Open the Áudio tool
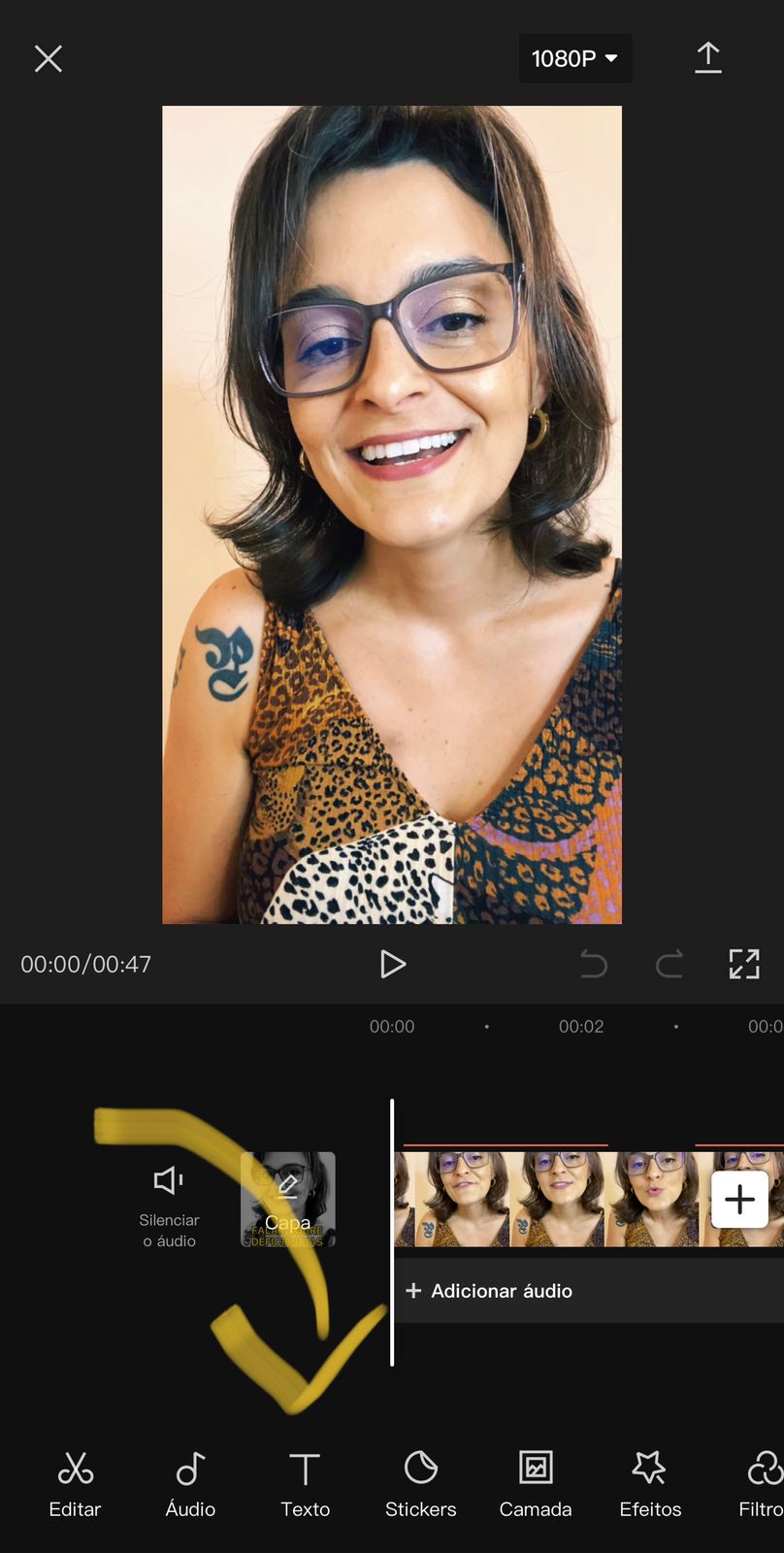This screenshot has width=784, height=1553. (x=190, y=1485)
